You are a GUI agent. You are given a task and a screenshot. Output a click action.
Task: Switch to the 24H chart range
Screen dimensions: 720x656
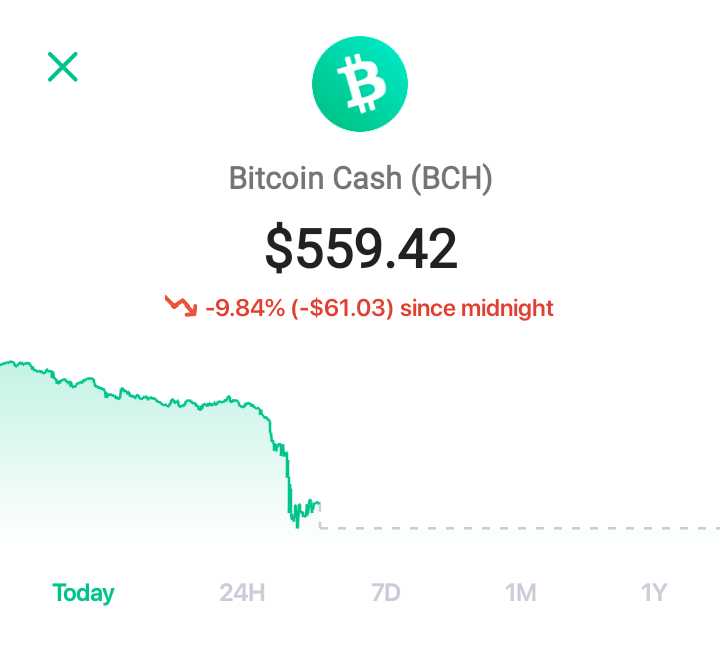tap(242, 593)
